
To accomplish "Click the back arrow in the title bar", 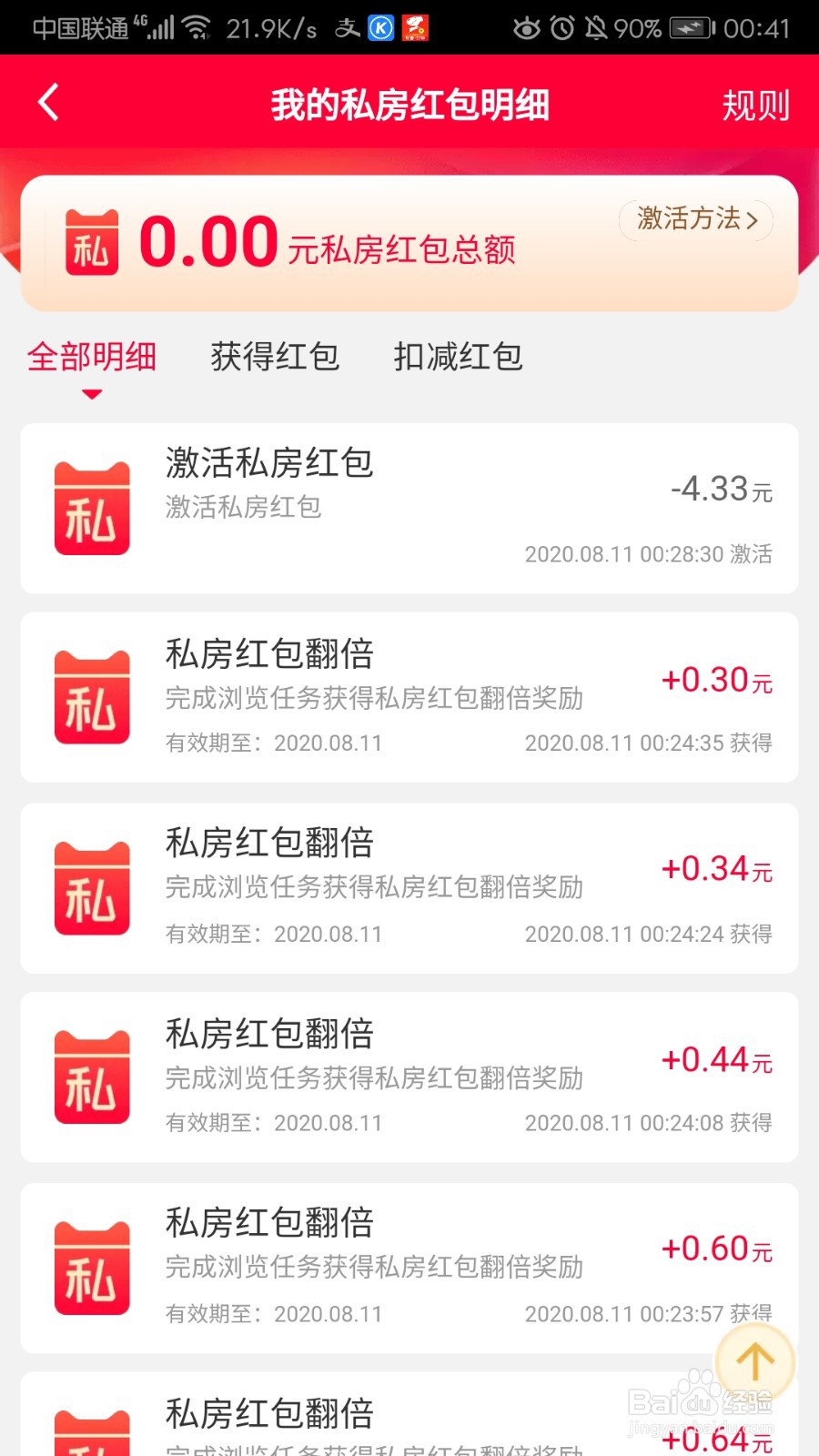I will pos(47,102).
